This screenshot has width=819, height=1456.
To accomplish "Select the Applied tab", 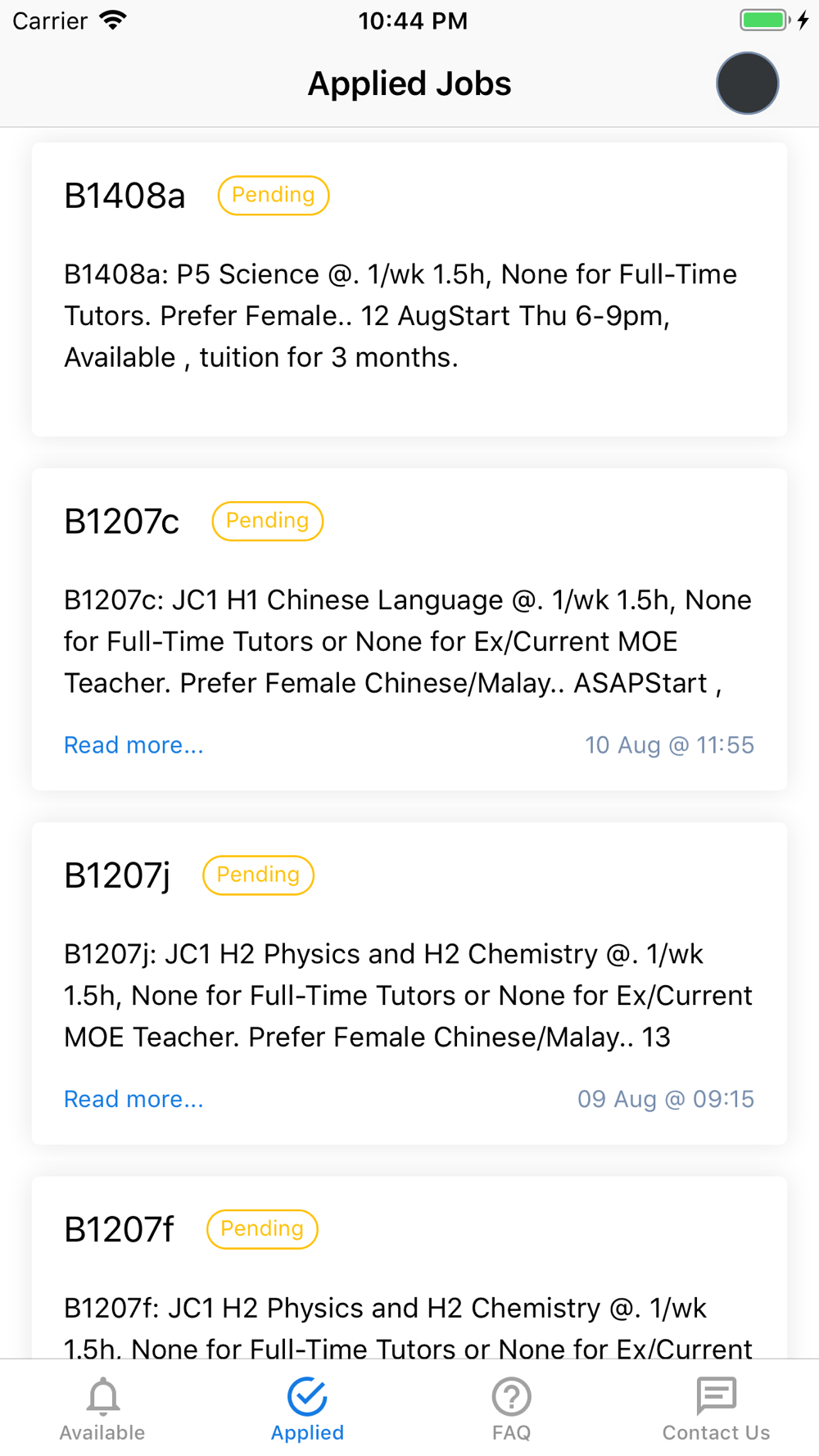I will (307, 1409).
